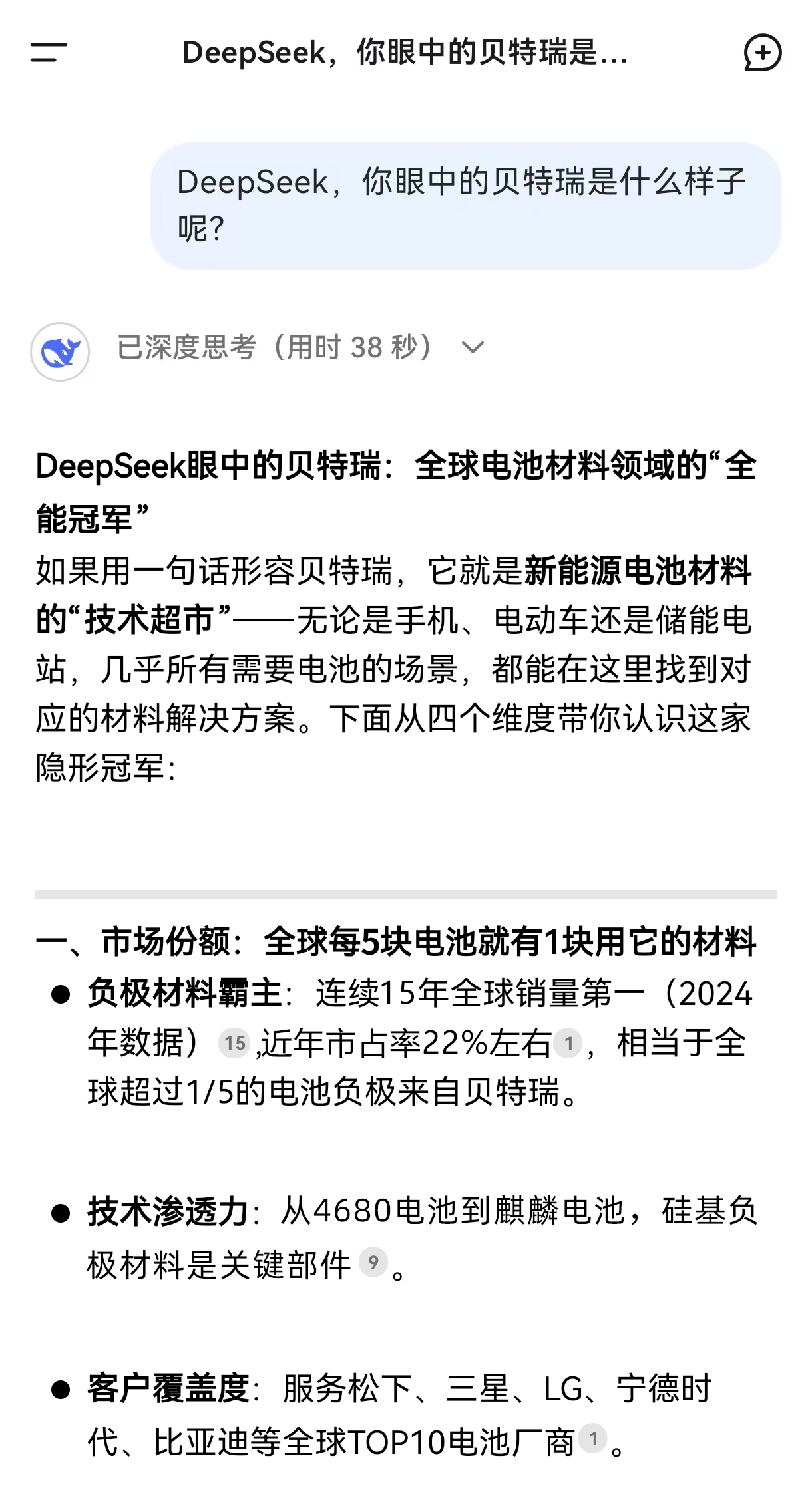Image resolution: width=812 pixels, height=1512 pixels.
Task: Open citation 1 after TOP10 battery makers
Action: tap(593, 1438)
